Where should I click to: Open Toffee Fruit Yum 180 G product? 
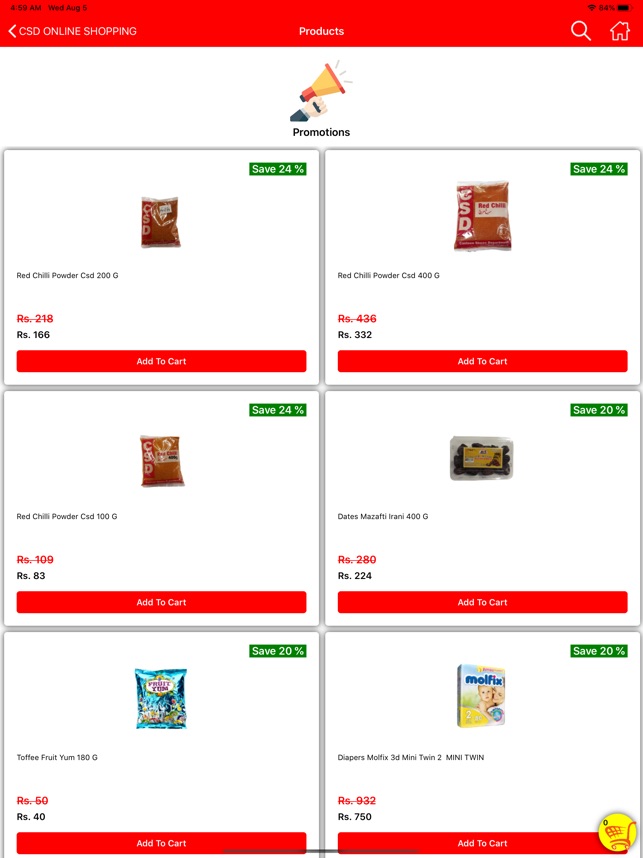pyautogui.click(x=161, y=698)
